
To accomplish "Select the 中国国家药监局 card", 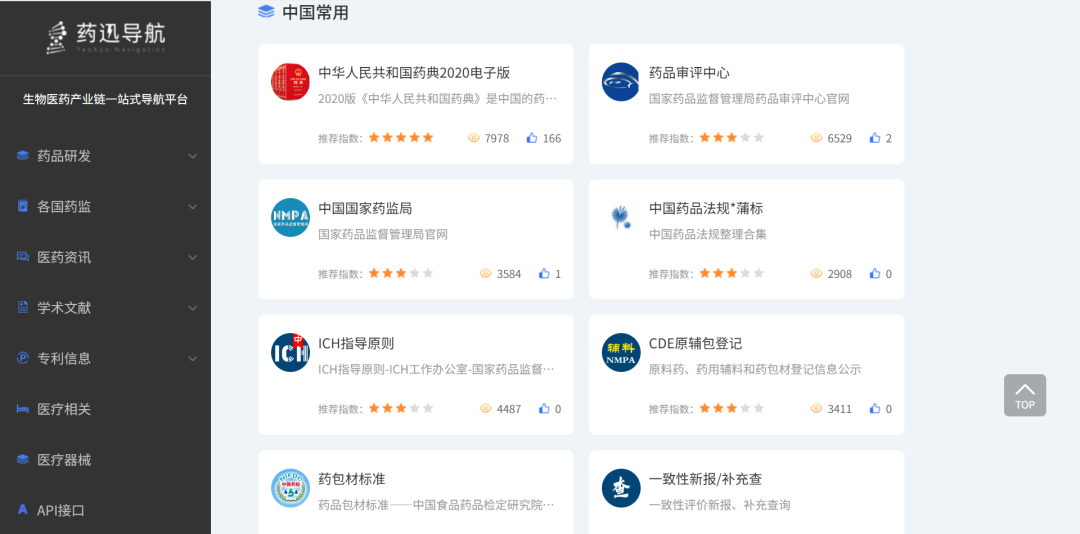I will pyautogui.click(x=365, y=208).
